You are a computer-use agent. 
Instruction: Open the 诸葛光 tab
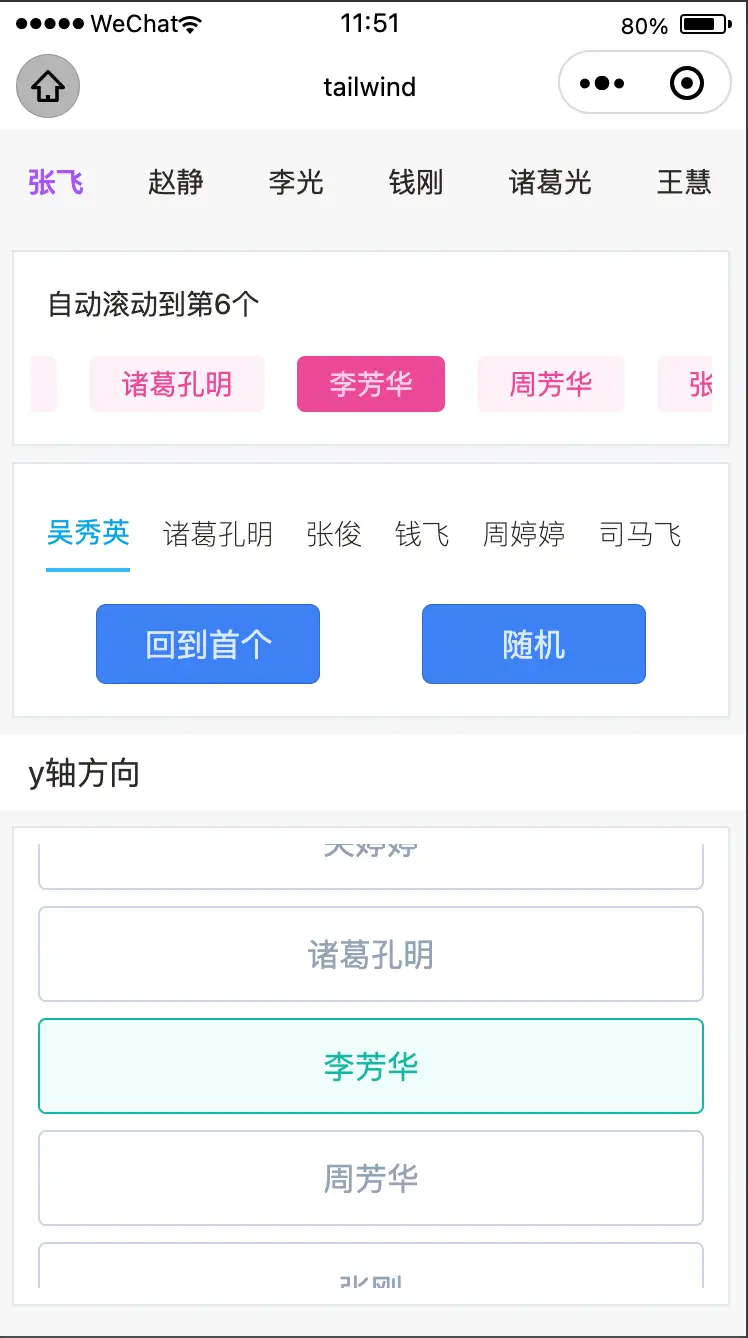[551, 182]
